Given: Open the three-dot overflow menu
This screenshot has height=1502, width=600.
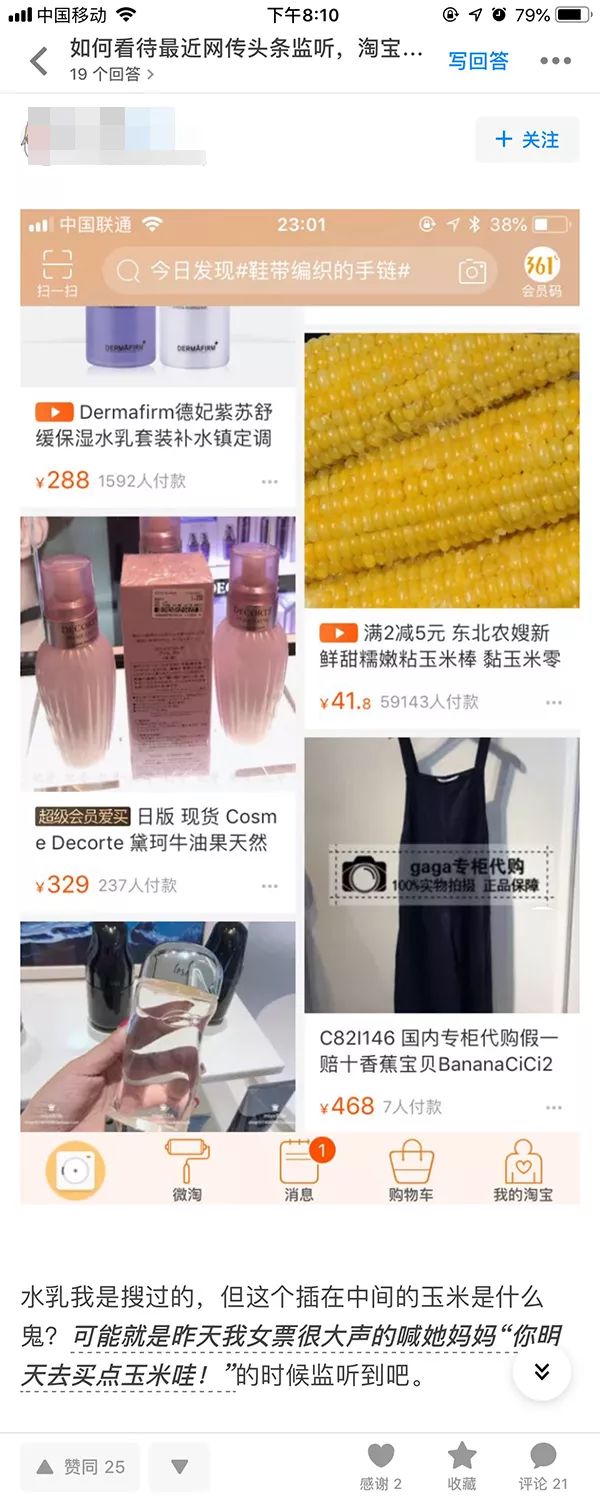Looking at the screenshot, I should [556, 61].
